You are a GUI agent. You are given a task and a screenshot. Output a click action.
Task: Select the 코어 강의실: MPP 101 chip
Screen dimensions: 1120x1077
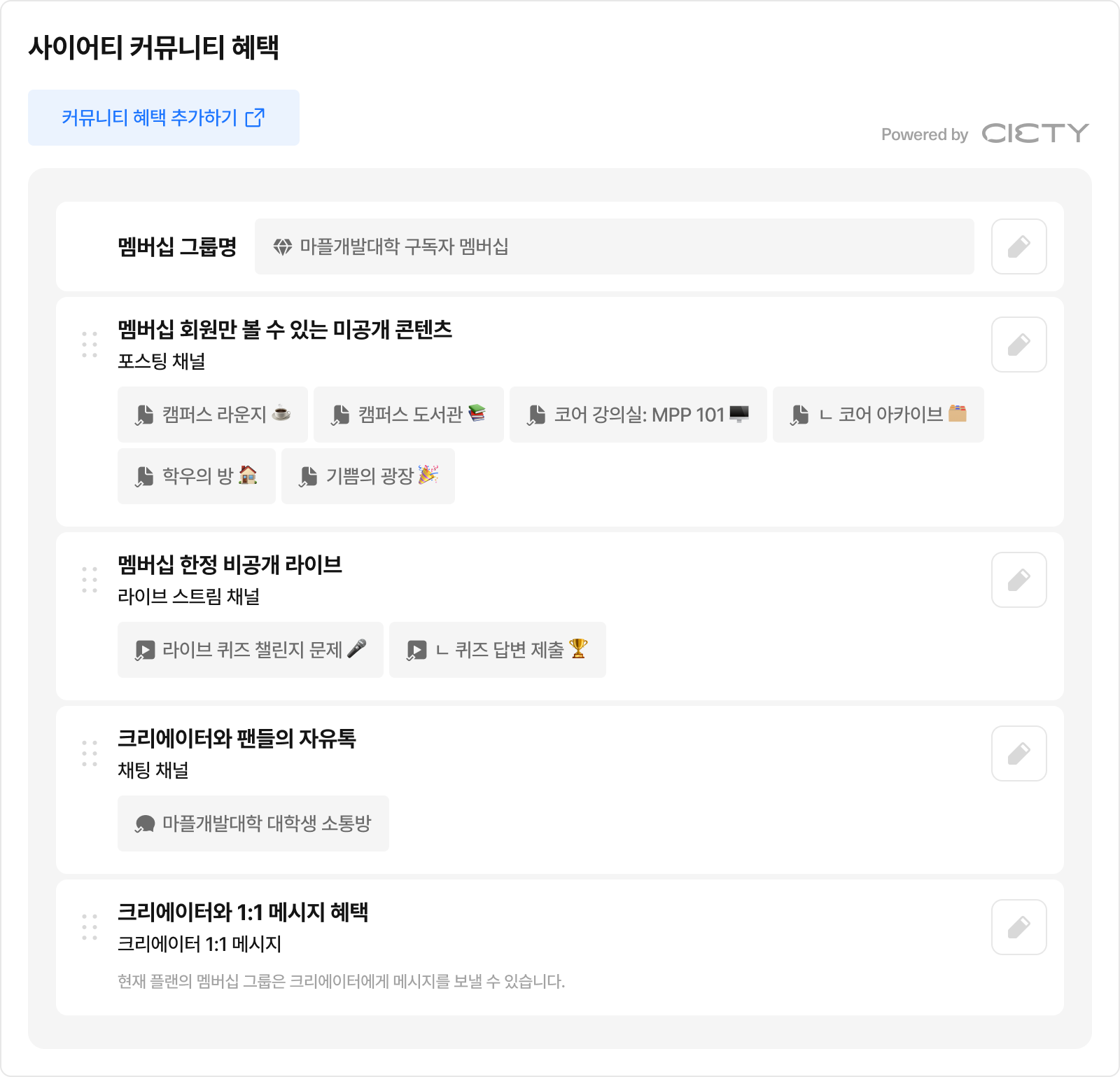[x=638, y=415]
